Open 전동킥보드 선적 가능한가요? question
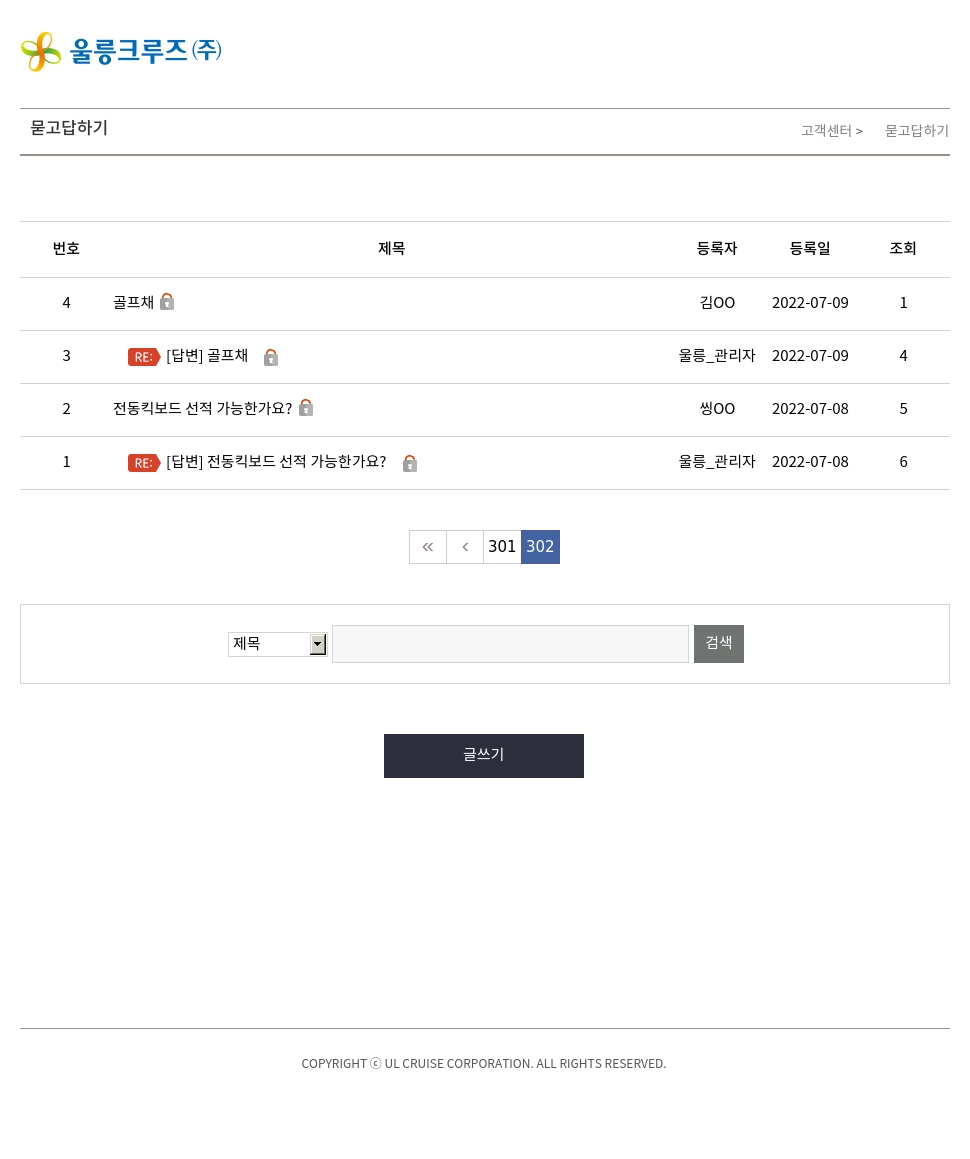 tap(202, 408)
